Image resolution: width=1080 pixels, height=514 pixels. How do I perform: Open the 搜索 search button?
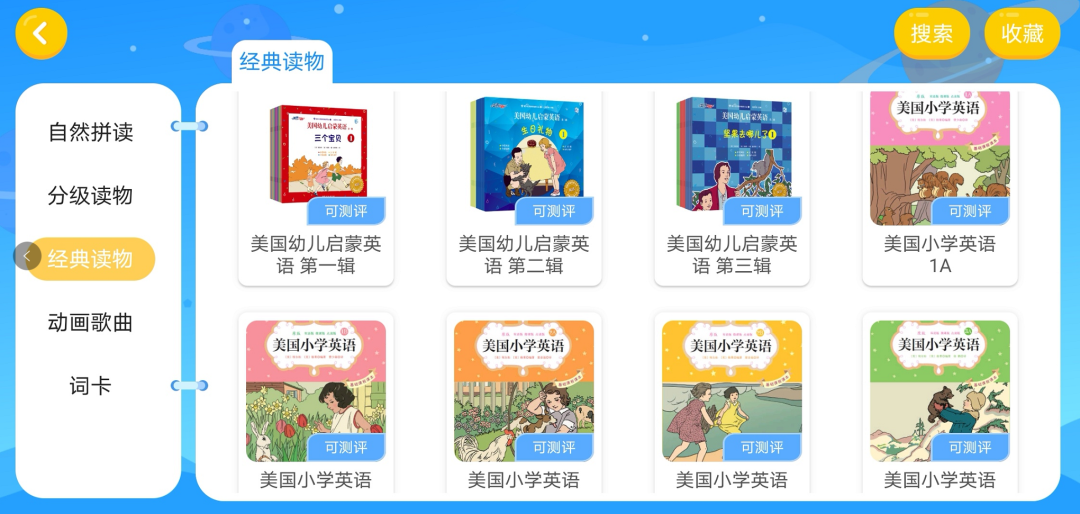931,34
